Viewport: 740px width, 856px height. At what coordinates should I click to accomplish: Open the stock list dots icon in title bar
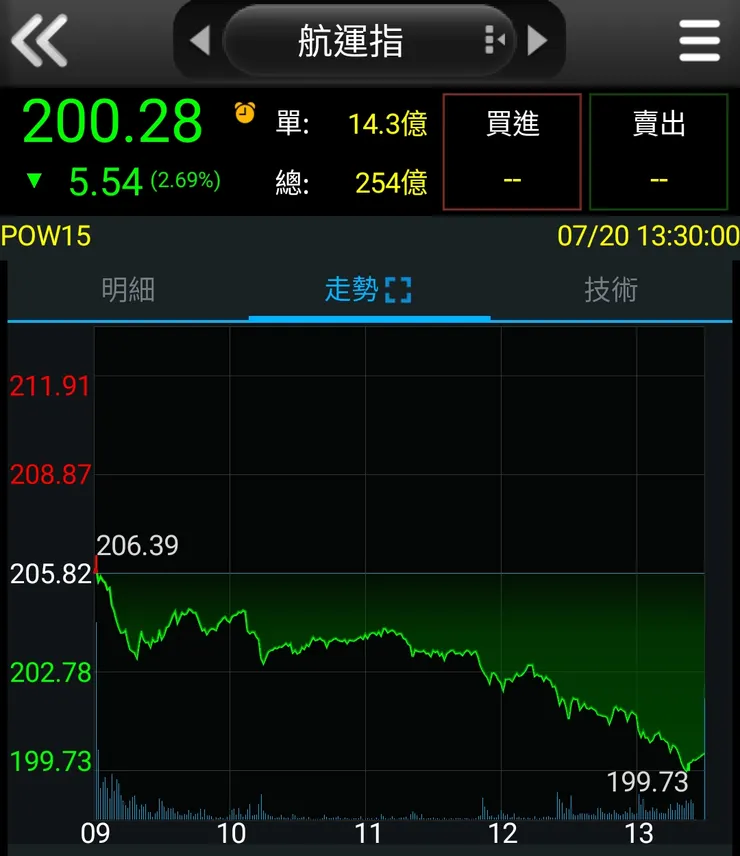pos(492,37)
